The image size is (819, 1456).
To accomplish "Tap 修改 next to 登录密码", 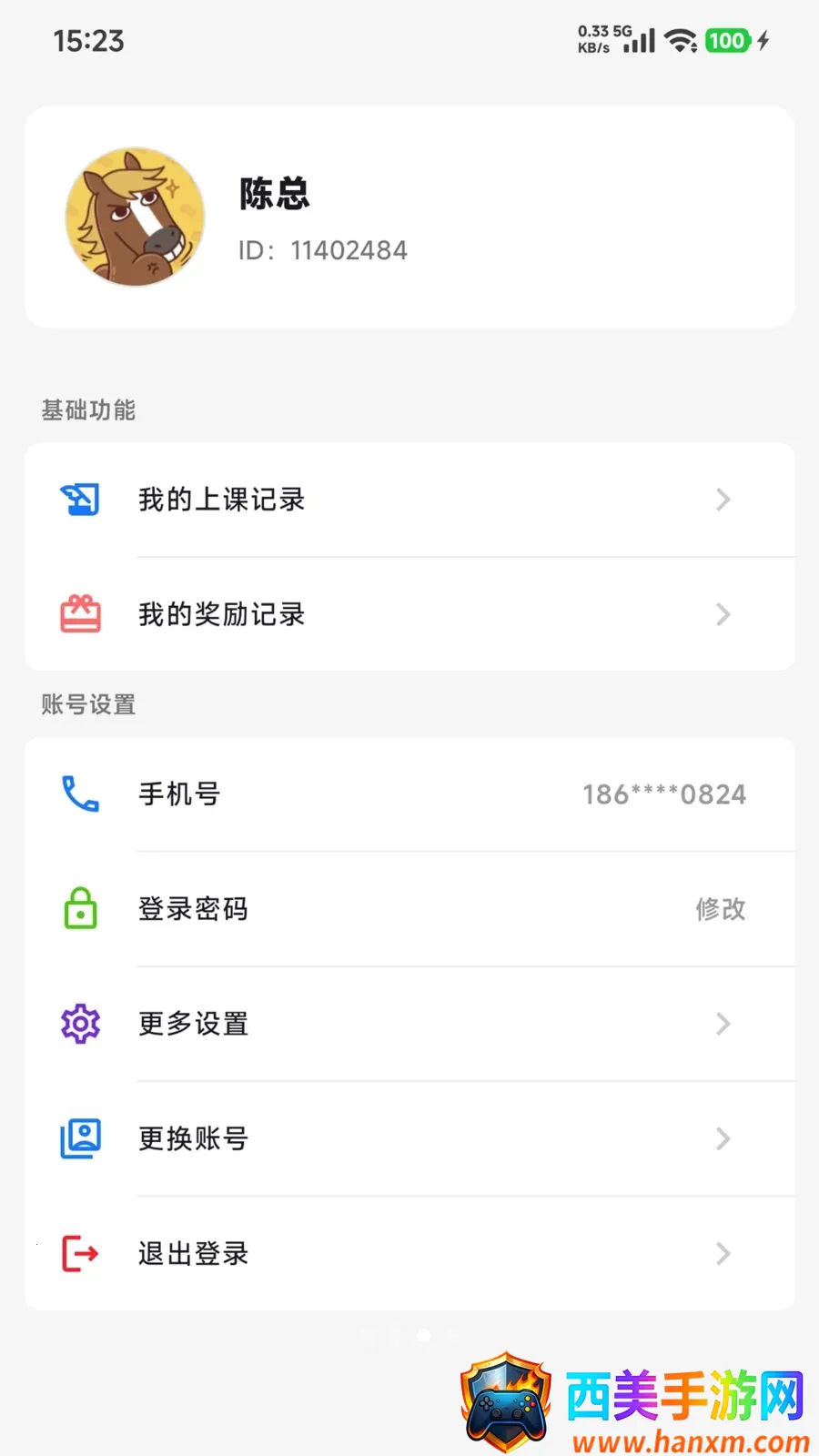I will coord(720,909).
